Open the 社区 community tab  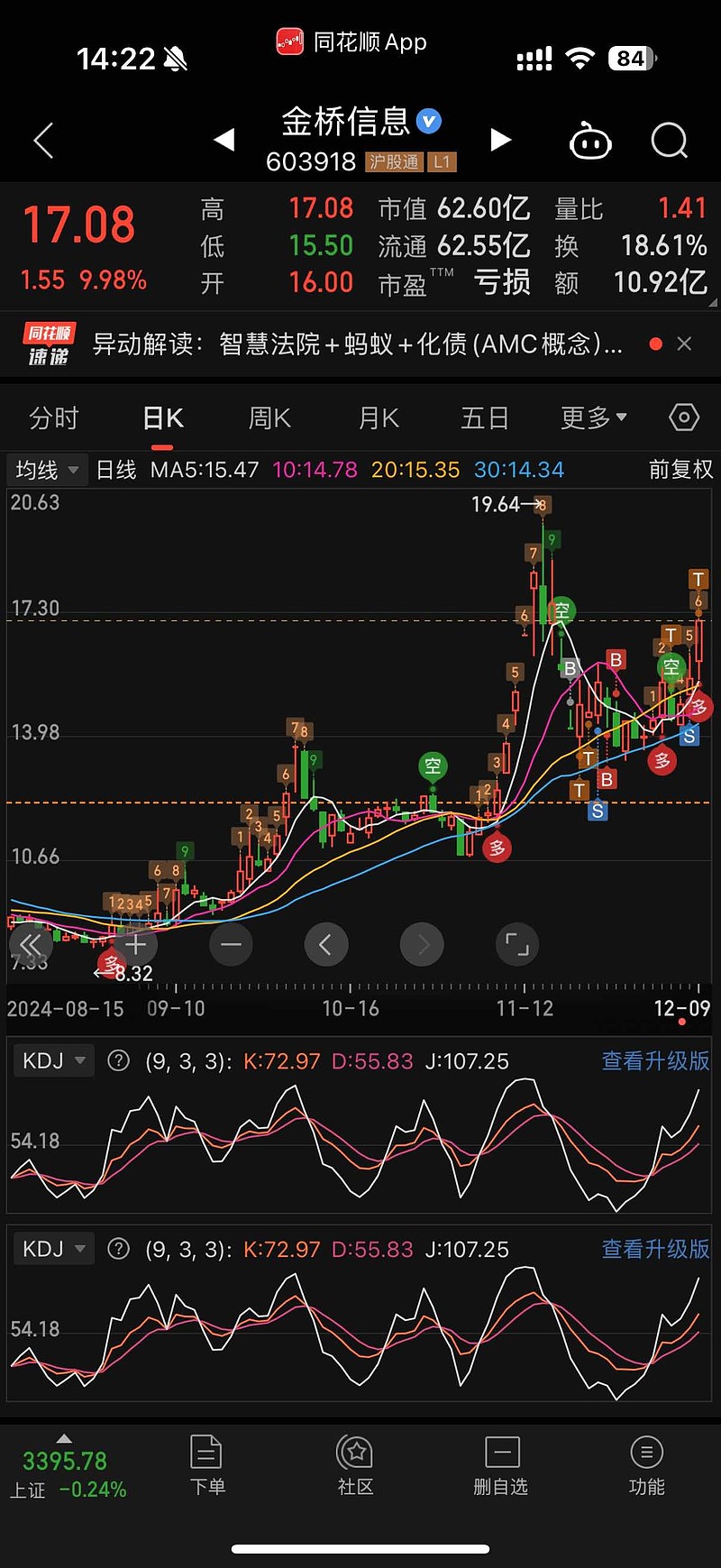pyautogui.click(x=355, y=1466)
